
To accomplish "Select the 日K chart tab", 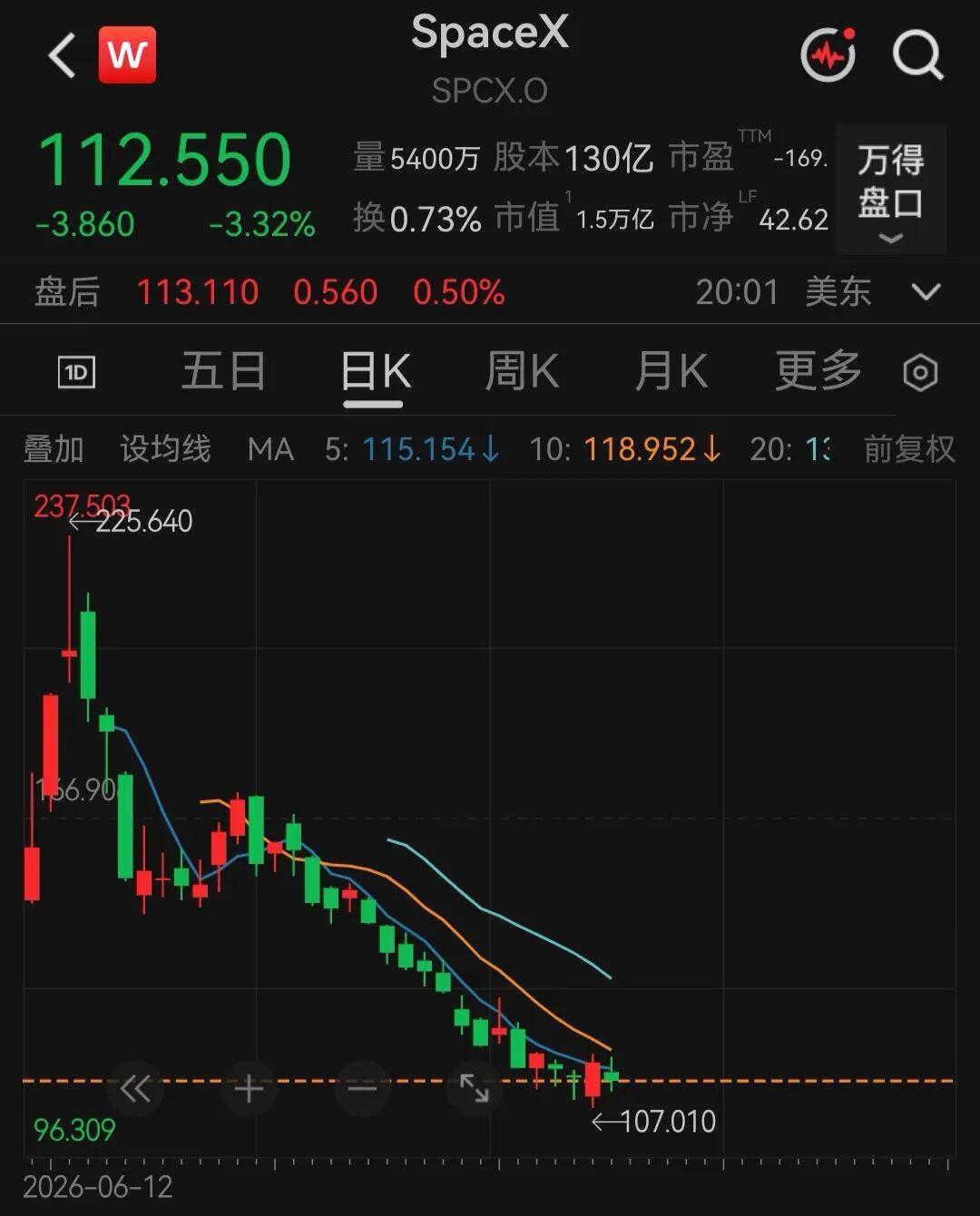I will point(376,371).
